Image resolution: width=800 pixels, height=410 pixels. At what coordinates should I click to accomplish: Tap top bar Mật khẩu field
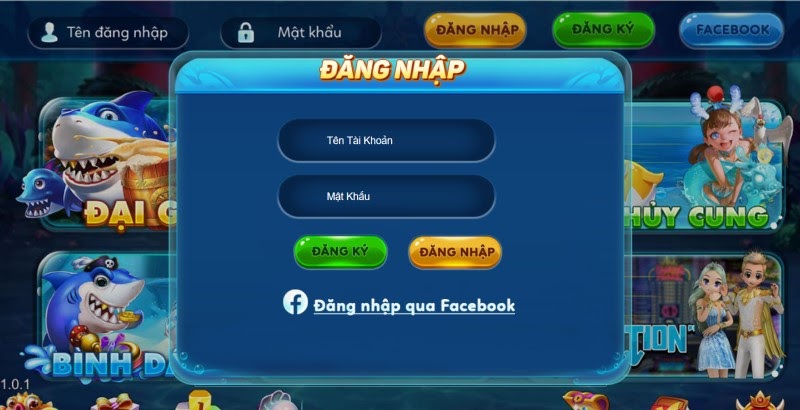pos(301,32)
